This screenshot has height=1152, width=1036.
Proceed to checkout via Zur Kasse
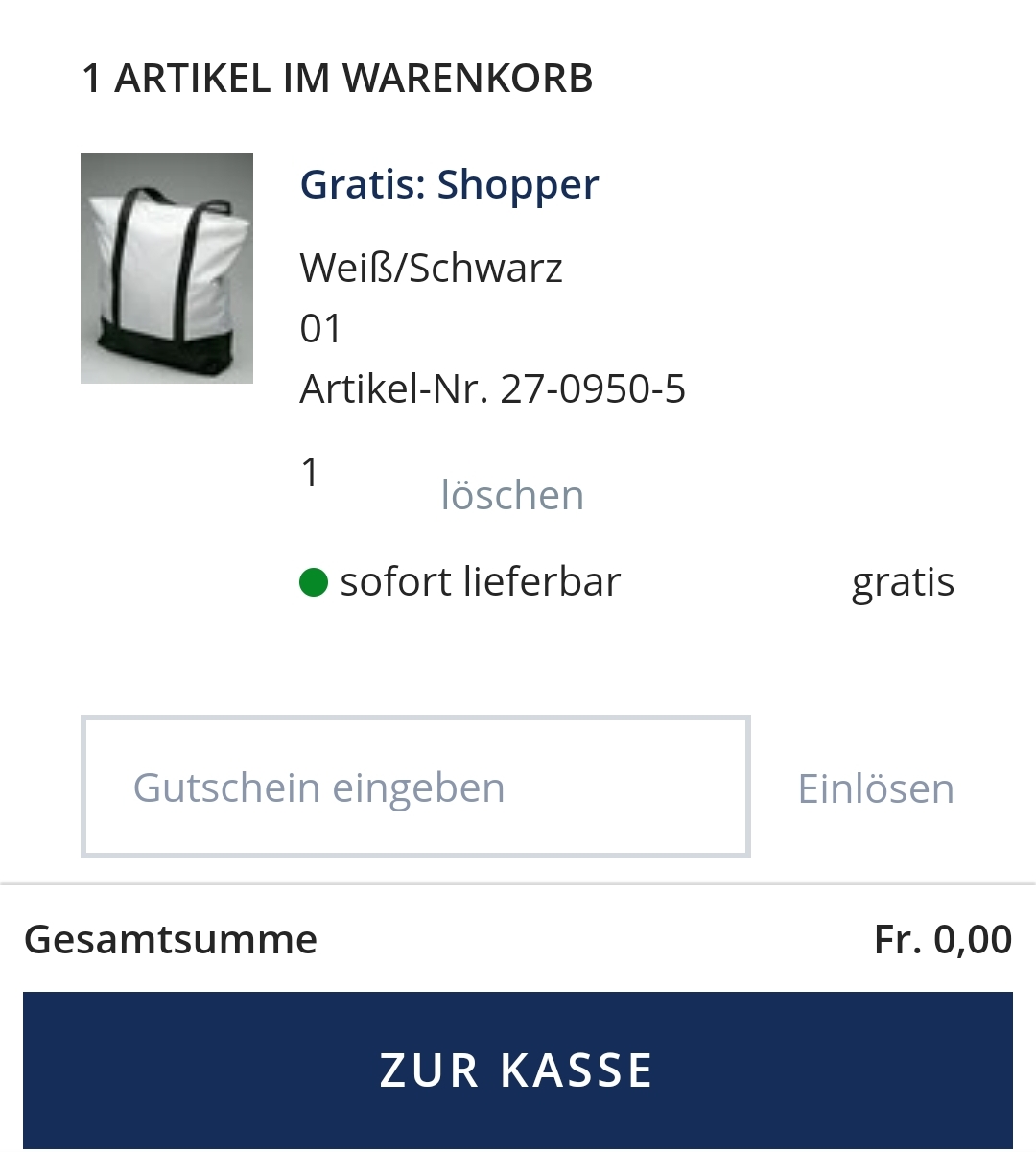click(x=518, y=1070)
